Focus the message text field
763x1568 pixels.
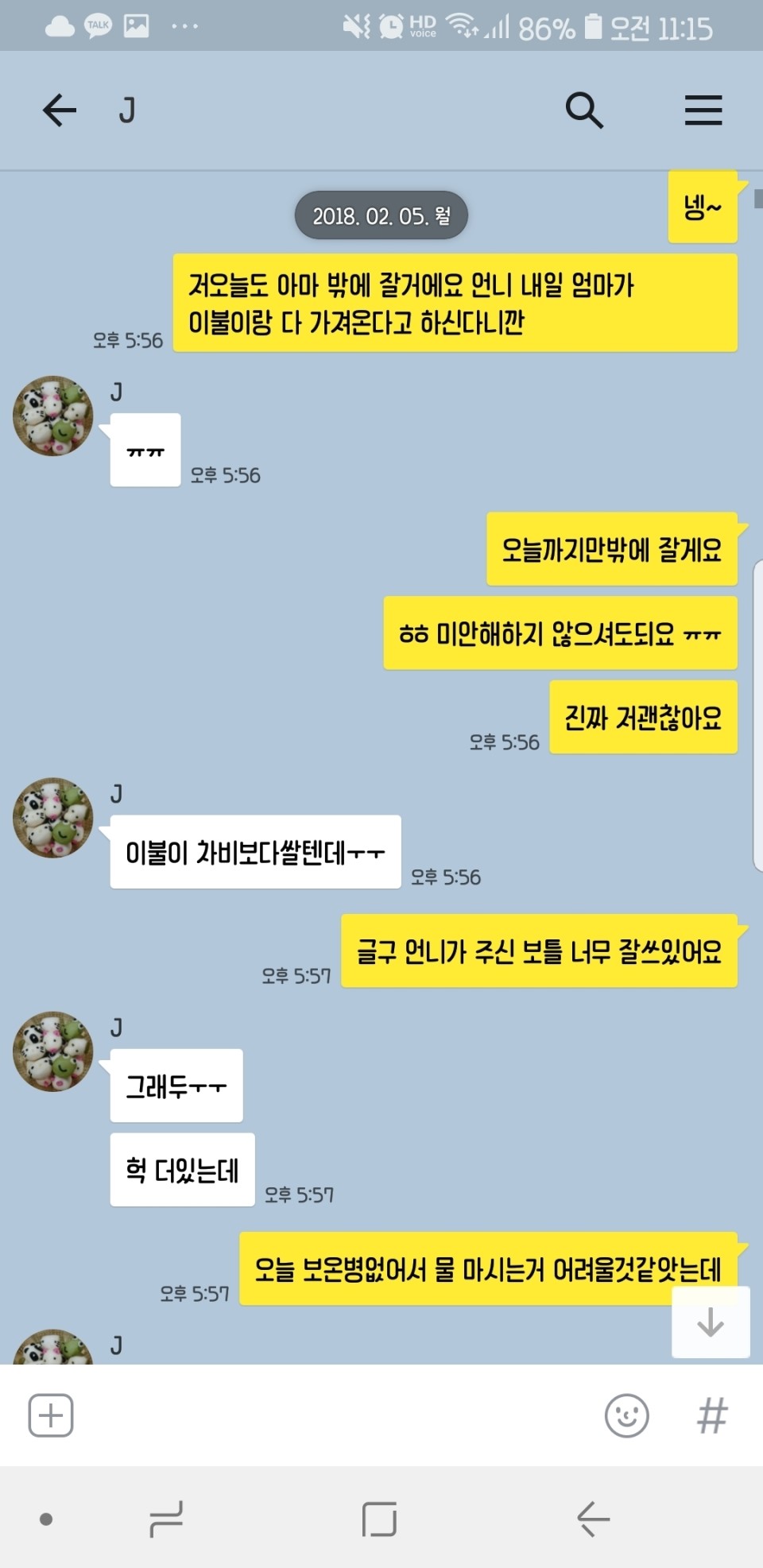pyautogui.click(x=334, y=1415)
